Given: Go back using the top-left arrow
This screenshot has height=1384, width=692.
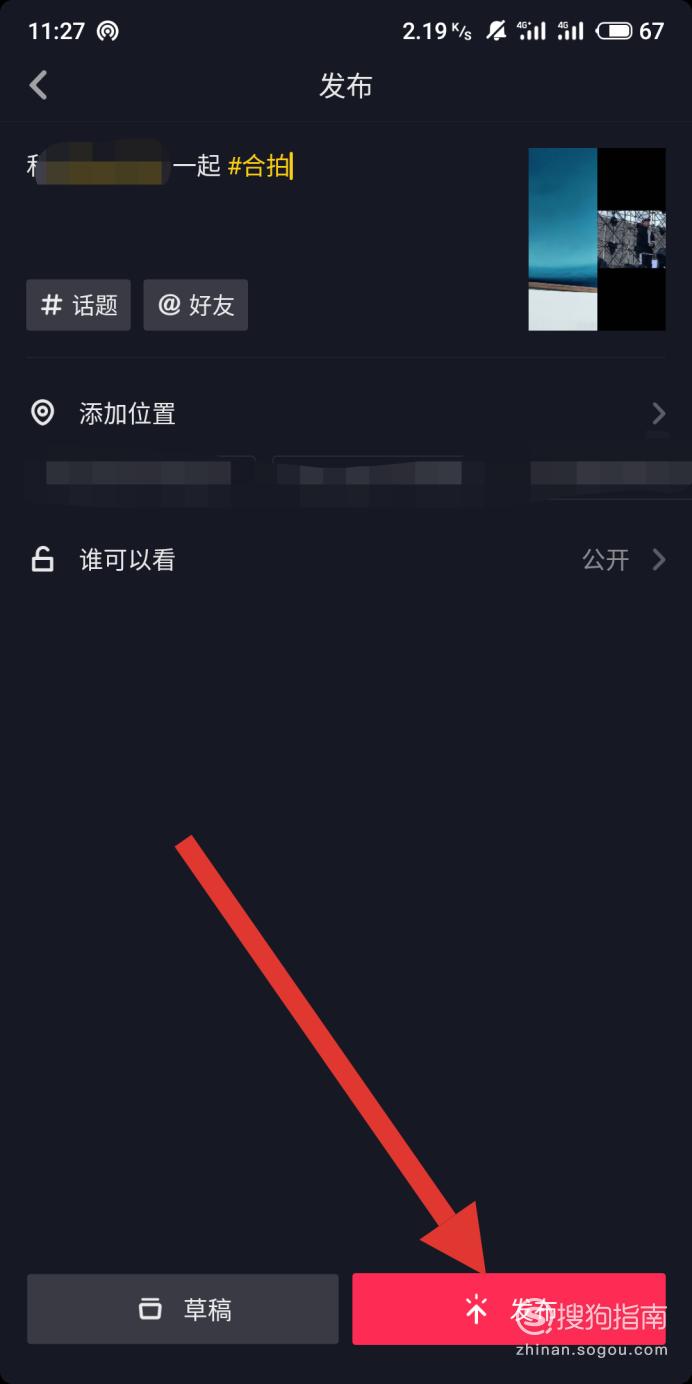Looking at the screenshot, I should coord(39,86).
